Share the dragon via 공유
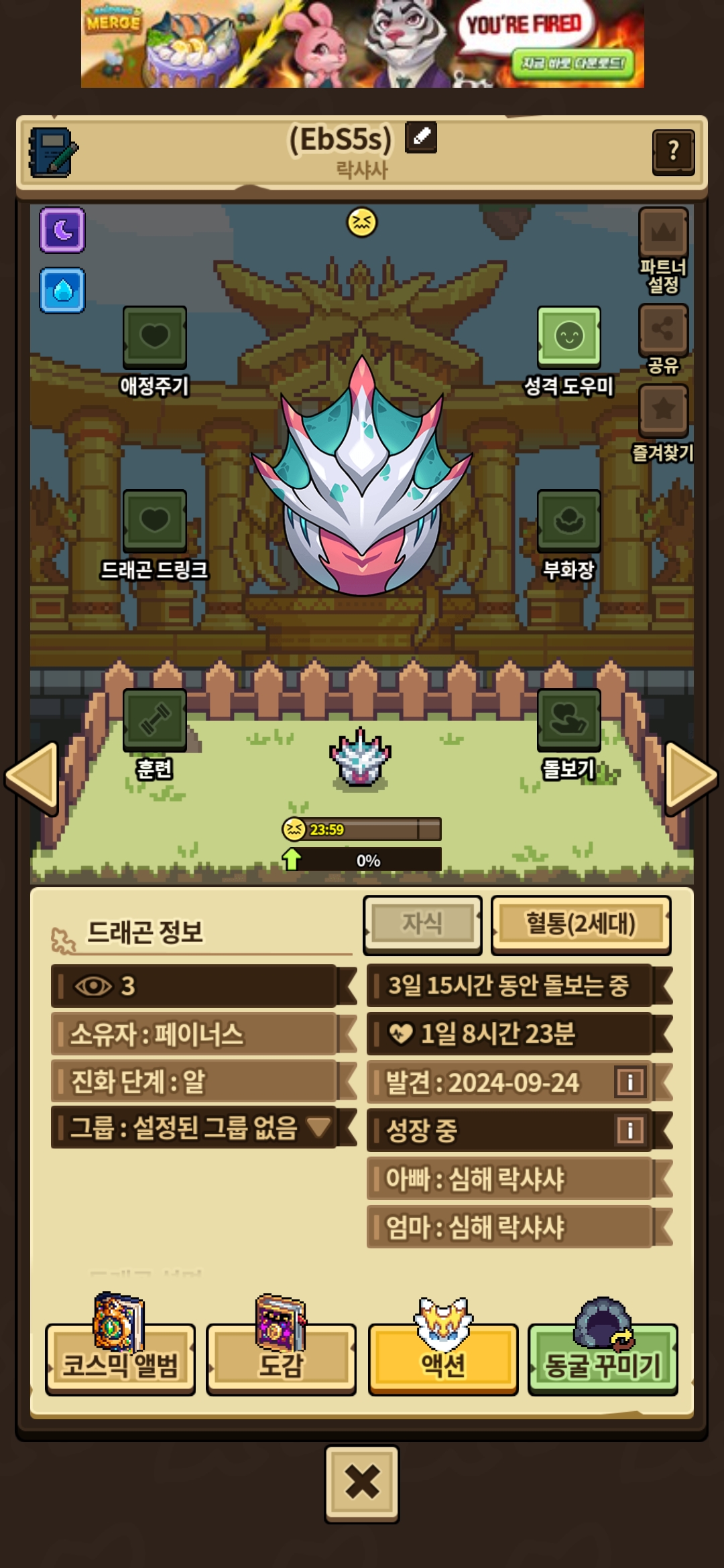Viewport: 724px width, 1568px height. tap(663, 330)
